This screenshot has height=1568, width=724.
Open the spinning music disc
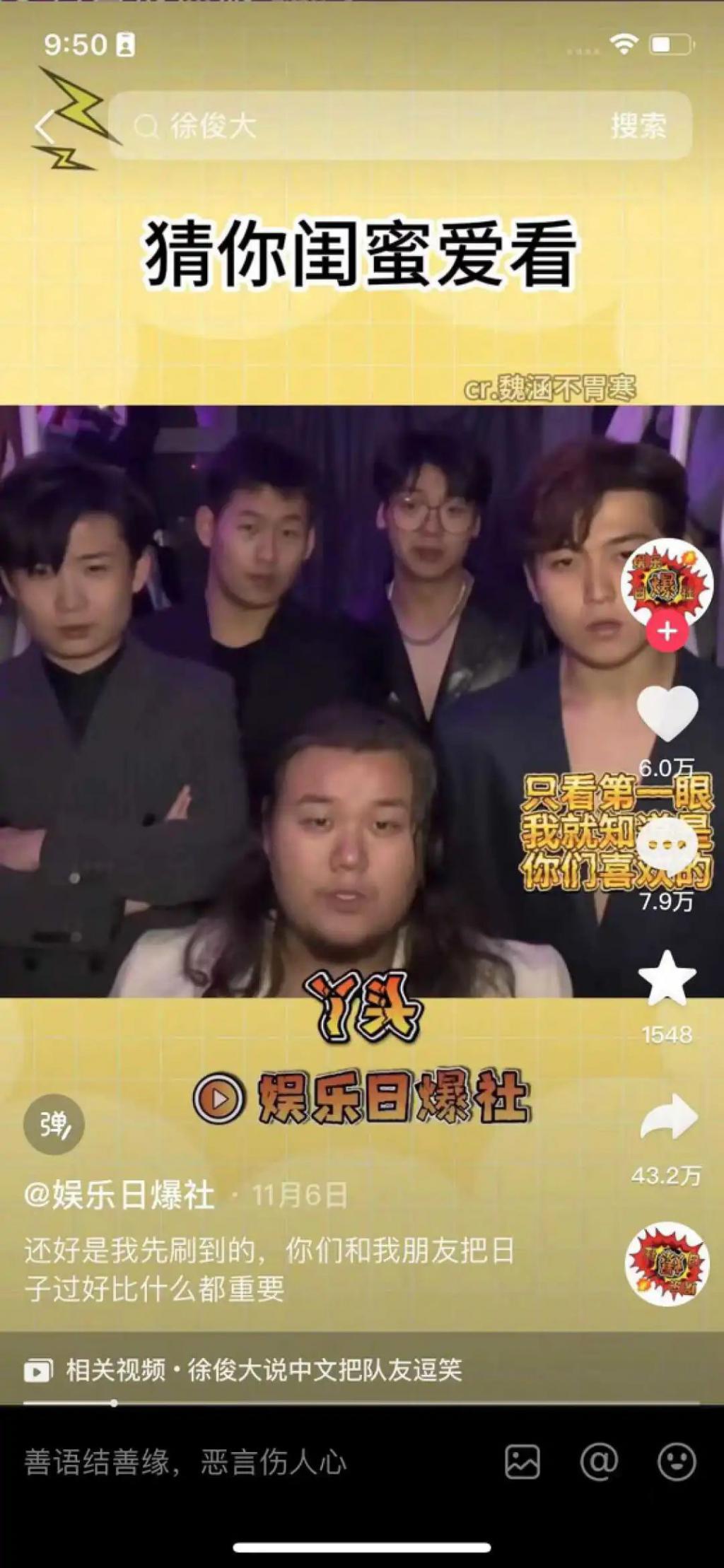point(666,1265)
